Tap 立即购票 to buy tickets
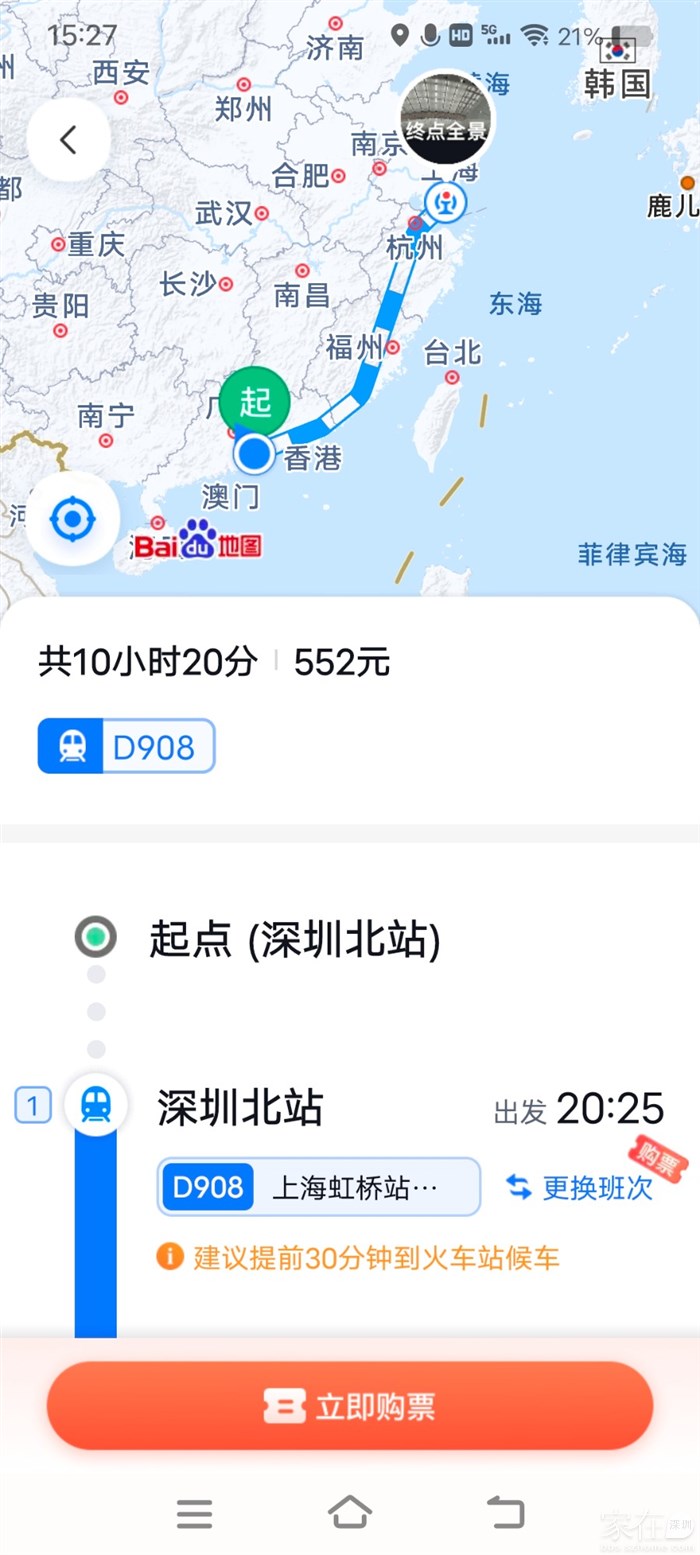700x1555 pixels. [350, 1406]
